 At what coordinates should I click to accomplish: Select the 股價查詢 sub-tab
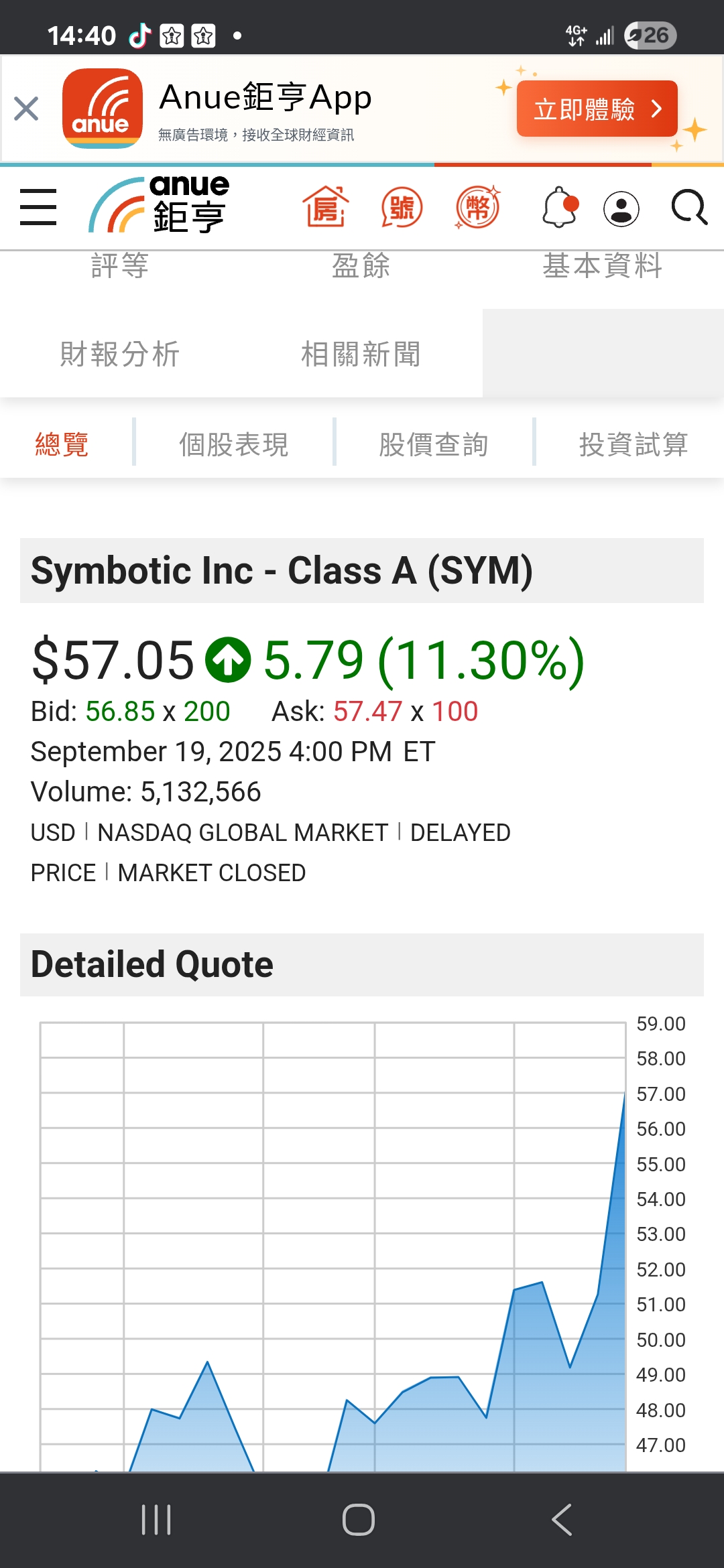click(x=434, y=444)
